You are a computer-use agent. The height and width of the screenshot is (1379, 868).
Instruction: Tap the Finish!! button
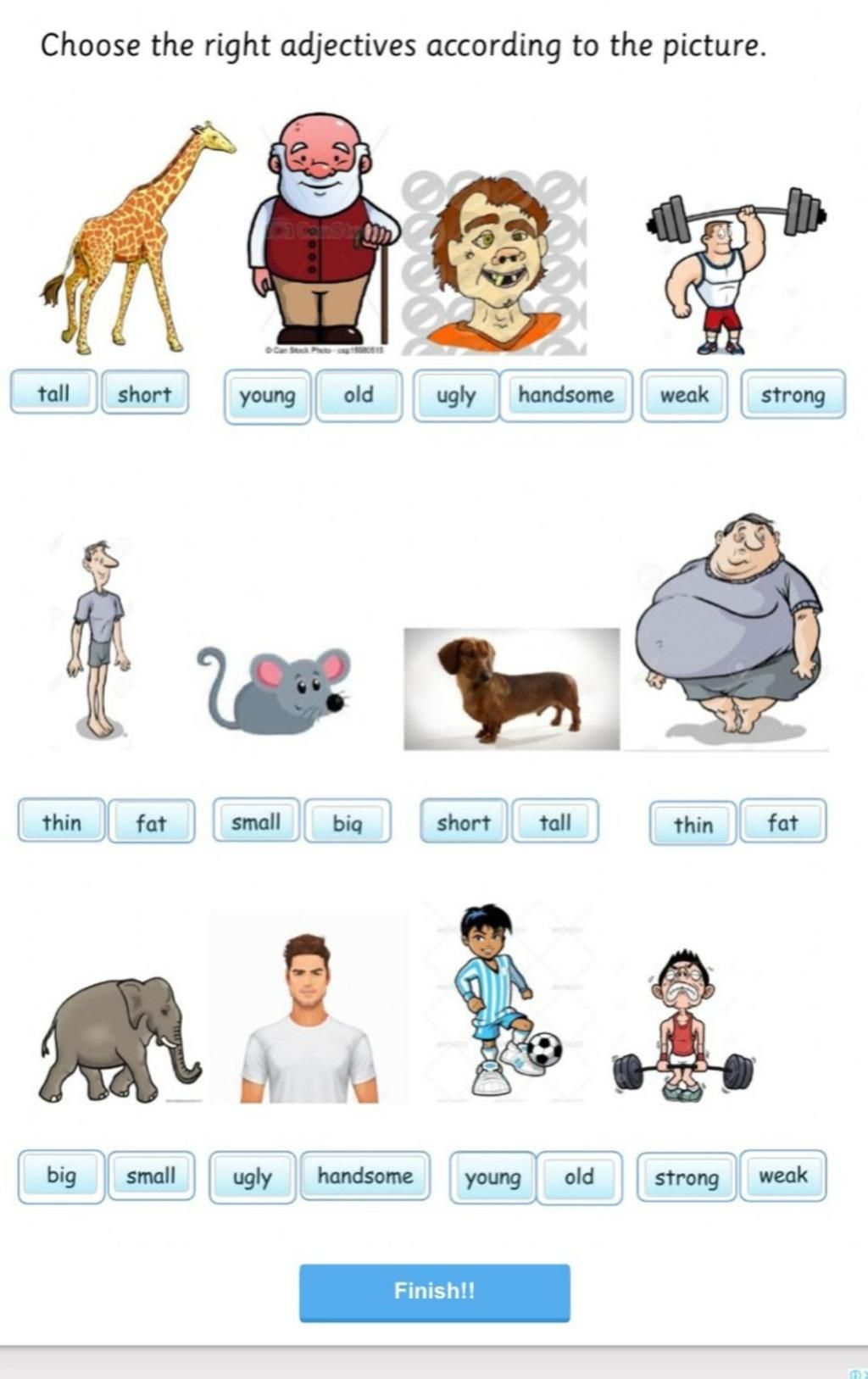[434, 1292]
